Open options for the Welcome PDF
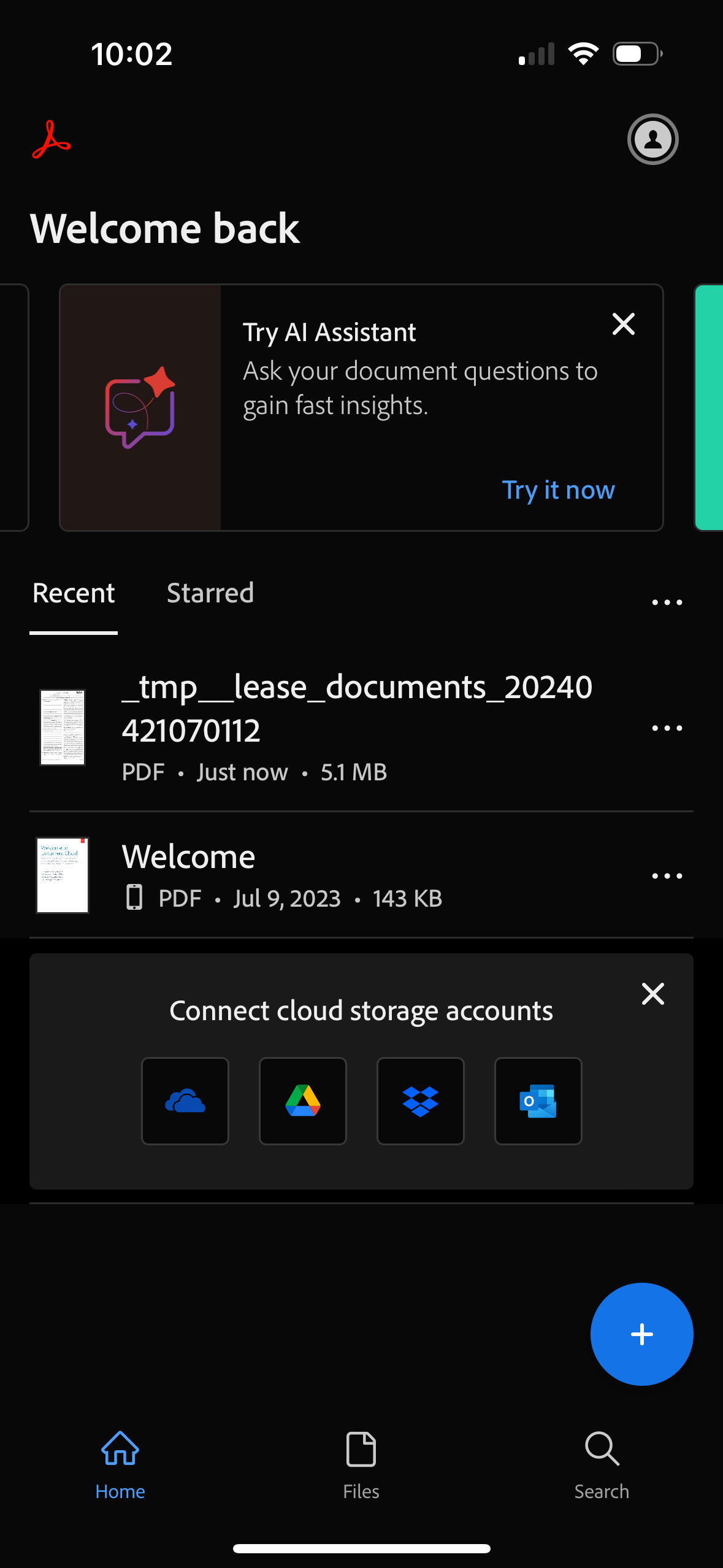Image resolution: width=723 pixels, height=1568 pixels. coord(666,875)
